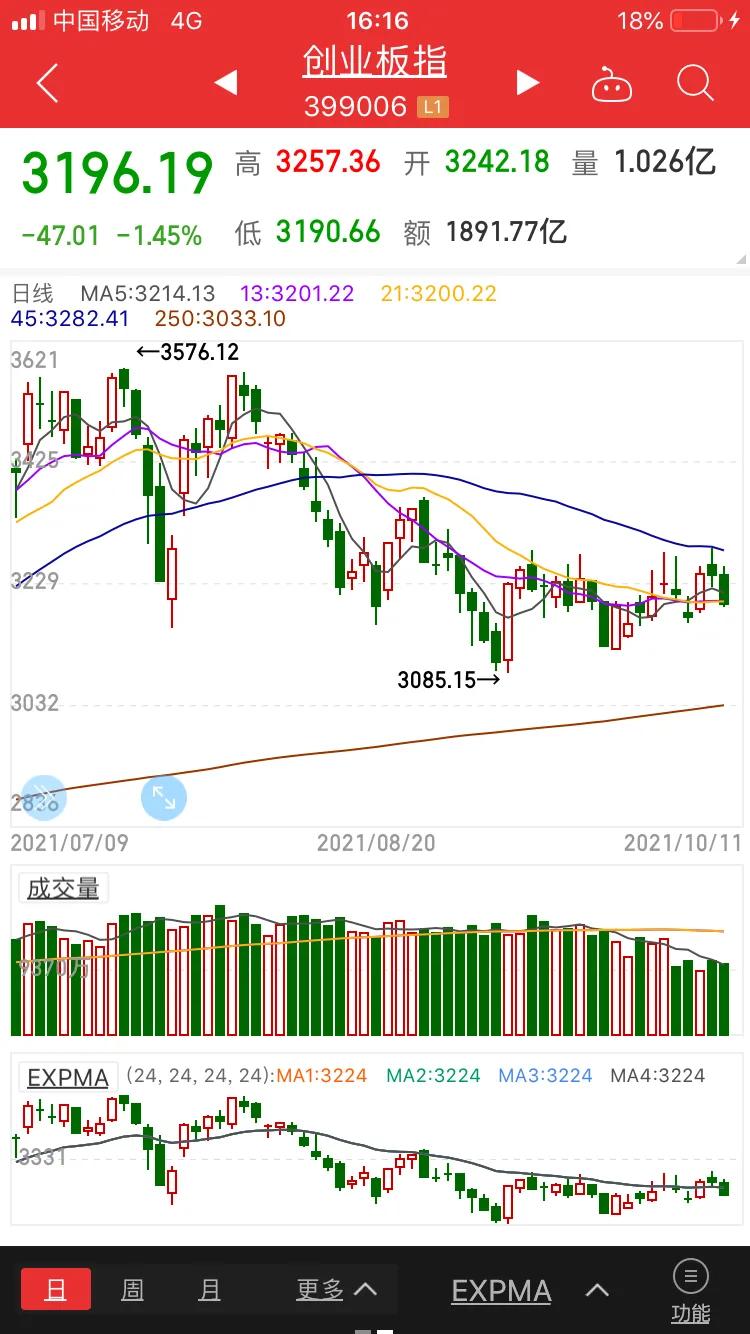Tap the fullscreen expand arrows bubble
Viewport: 750px width, 1334px height.
[164, 797]
